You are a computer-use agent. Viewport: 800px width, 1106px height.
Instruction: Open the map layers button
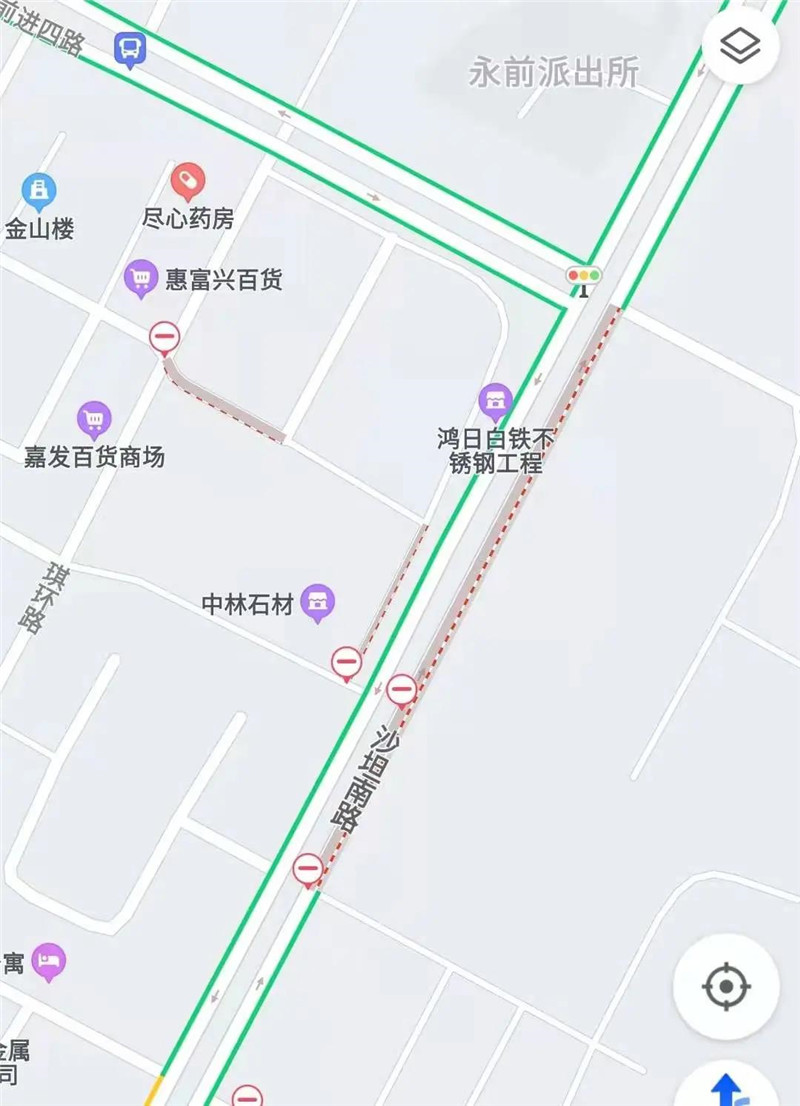[x=740, y=45]
